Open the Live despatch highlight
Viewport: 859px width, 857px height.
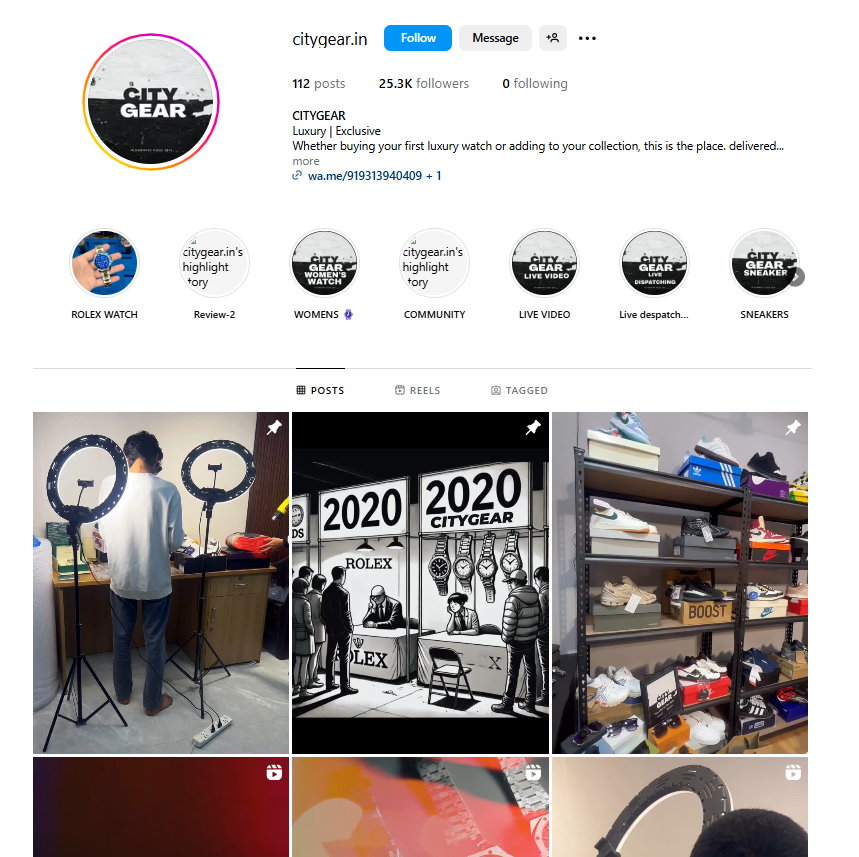pyautogui.click(x=654, y=263)
